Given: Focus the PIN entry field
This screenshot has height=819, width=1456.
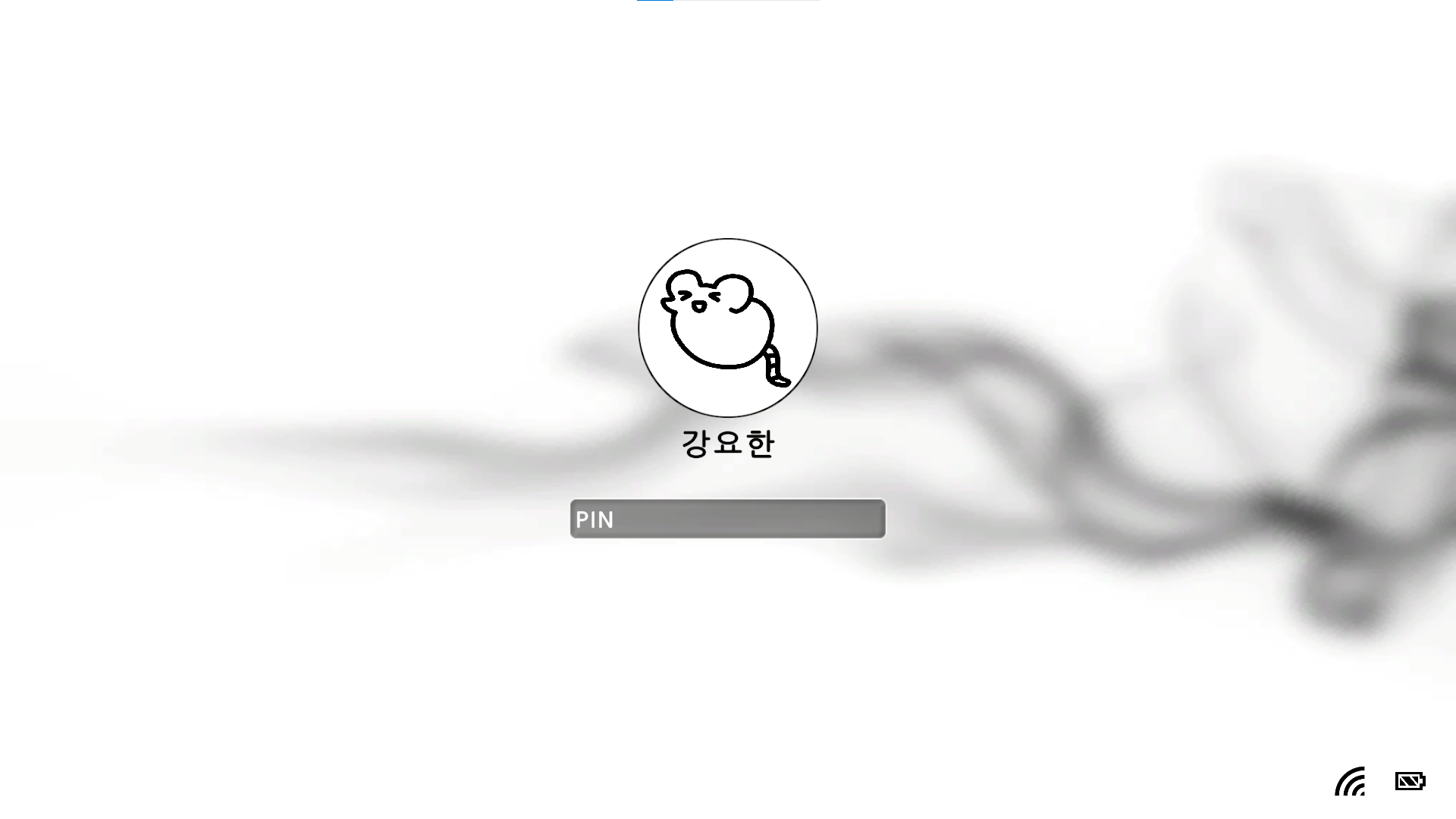Looking at the screenshot, I should 727,519.
